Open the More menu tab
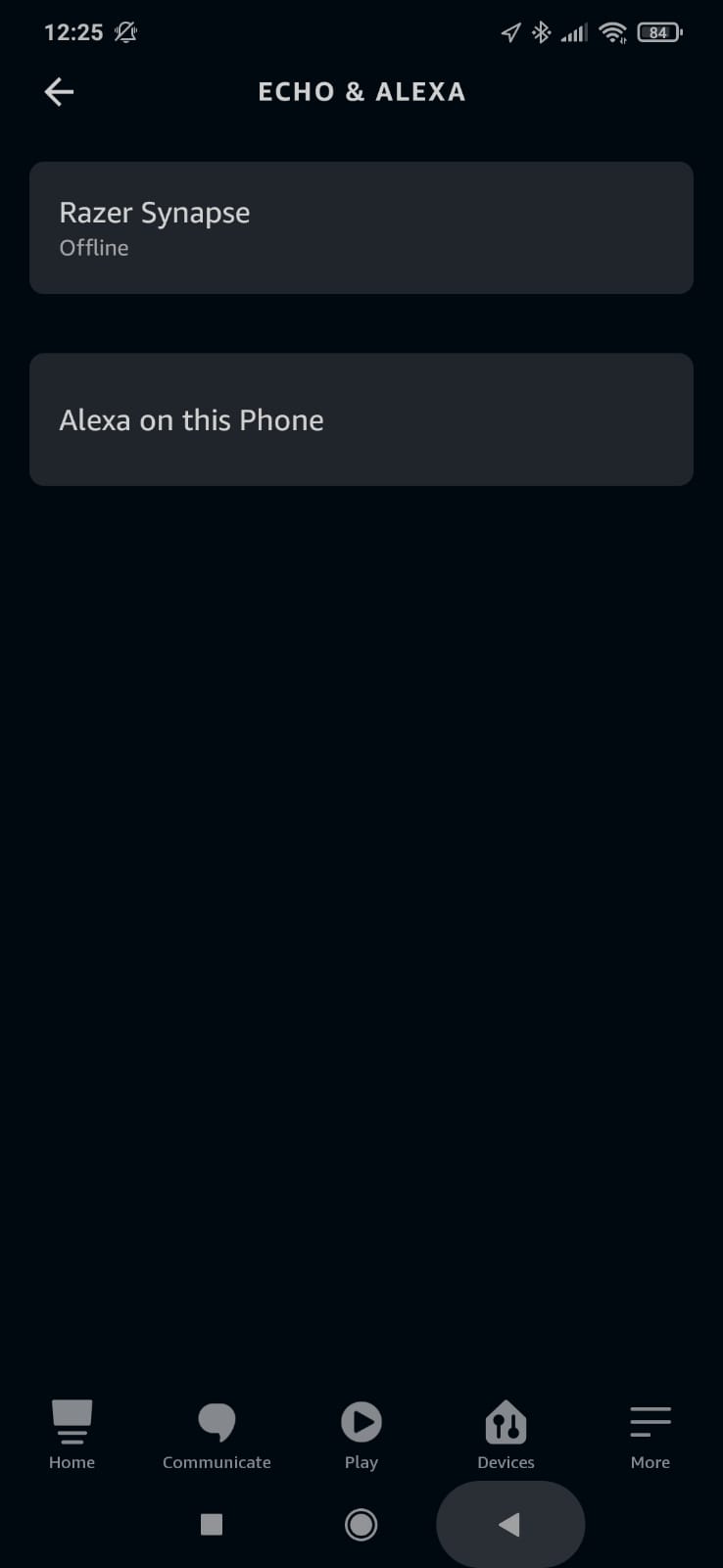Screen dimensions: 723x1568 (x=651, y=1435)
